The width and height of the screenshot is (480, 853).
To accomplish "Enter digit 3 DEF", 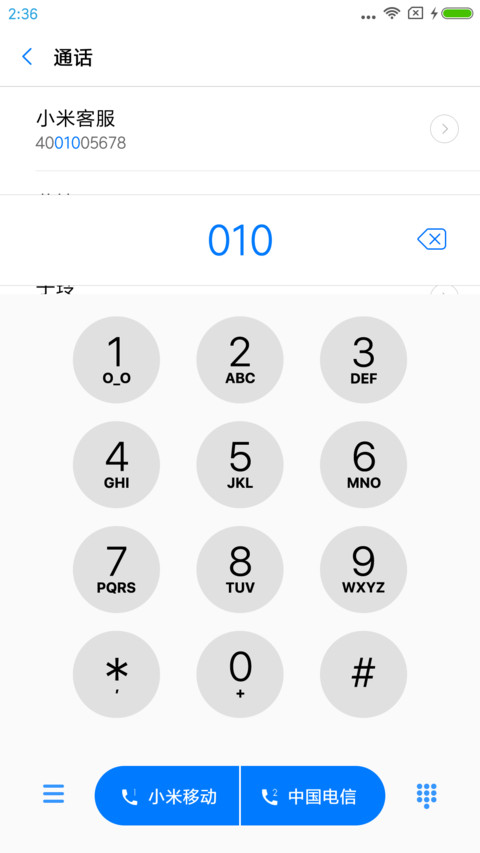I will click(x=364, y=360).
